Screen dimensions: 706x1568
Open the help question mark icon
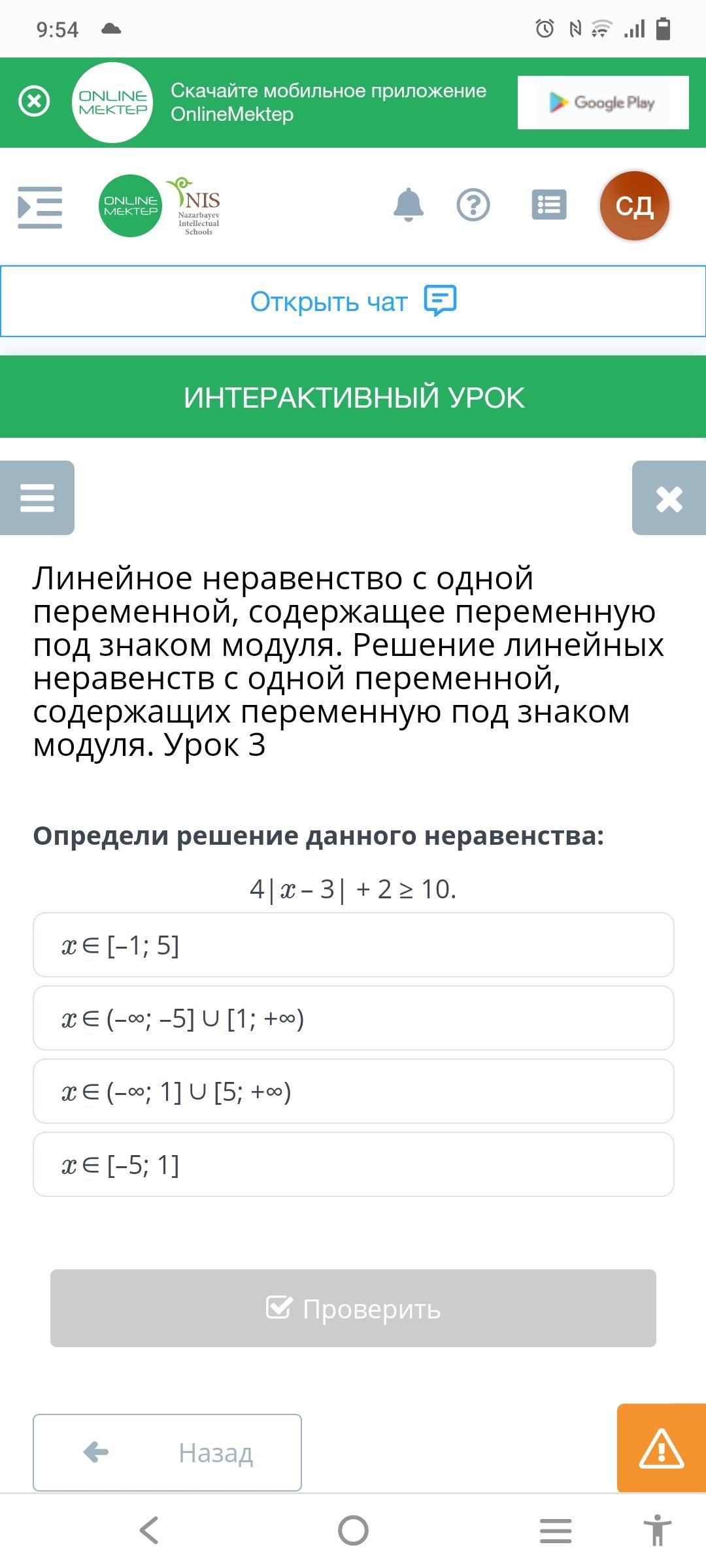pyautogui.click(x=473, y=205)
